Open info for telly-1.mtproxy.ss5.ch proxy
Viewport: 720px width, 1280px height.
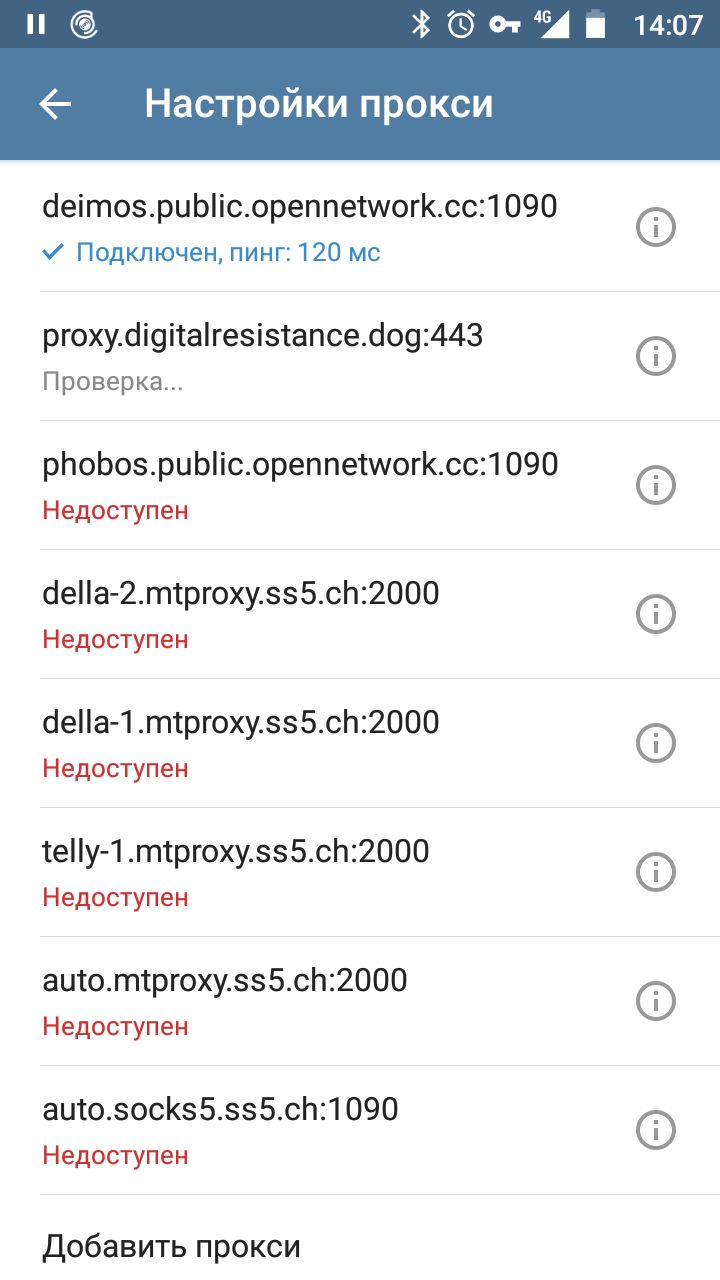click(x=656, y=872)
